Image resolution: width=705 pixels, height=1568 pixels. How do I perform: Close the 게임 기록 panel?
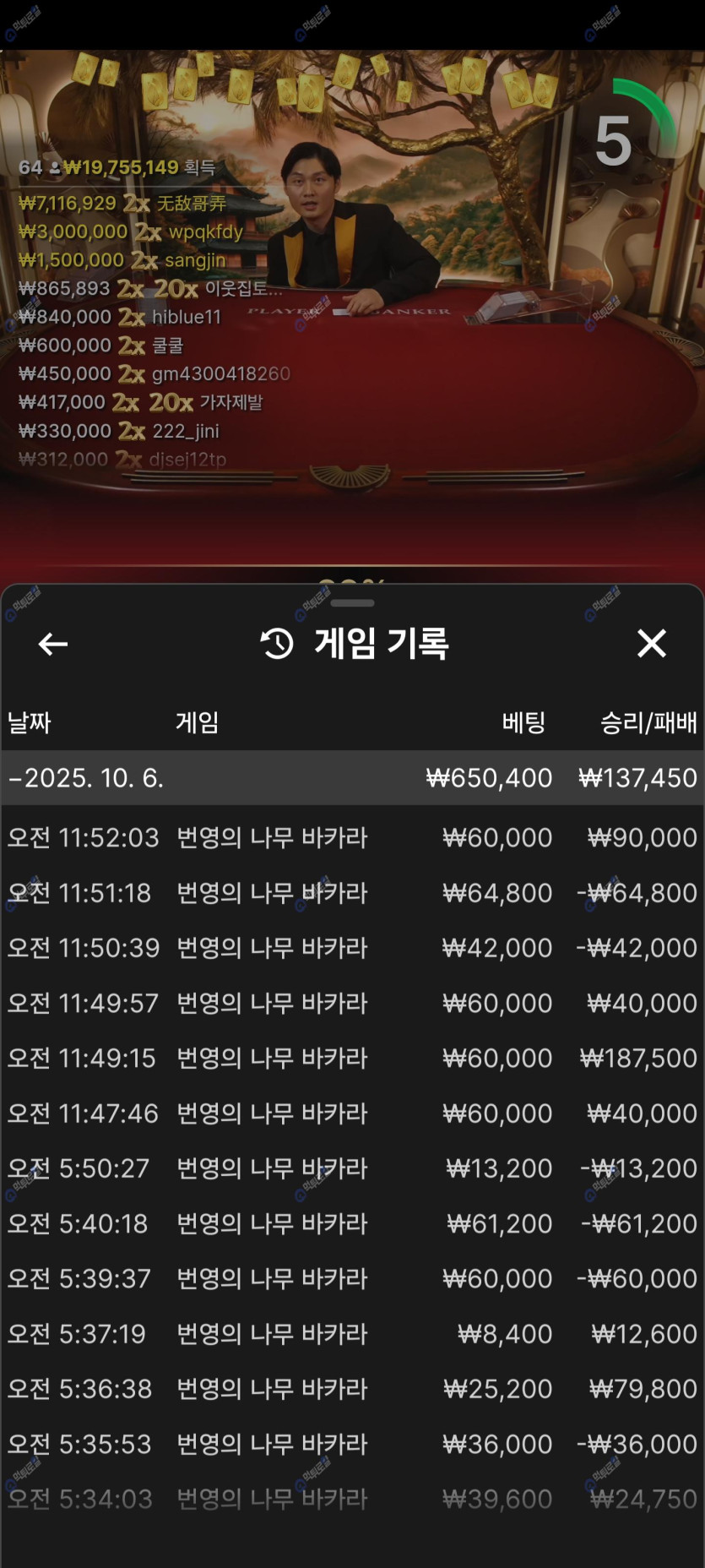(651, 644)
